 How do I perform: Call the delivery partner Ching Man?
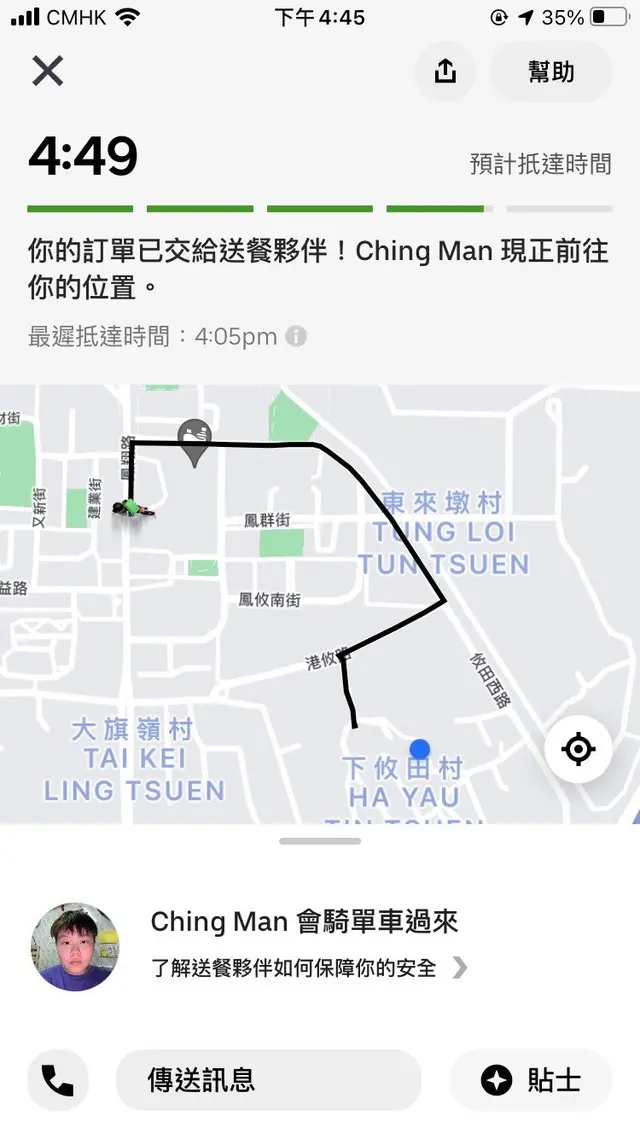(x=58, y=1080)
